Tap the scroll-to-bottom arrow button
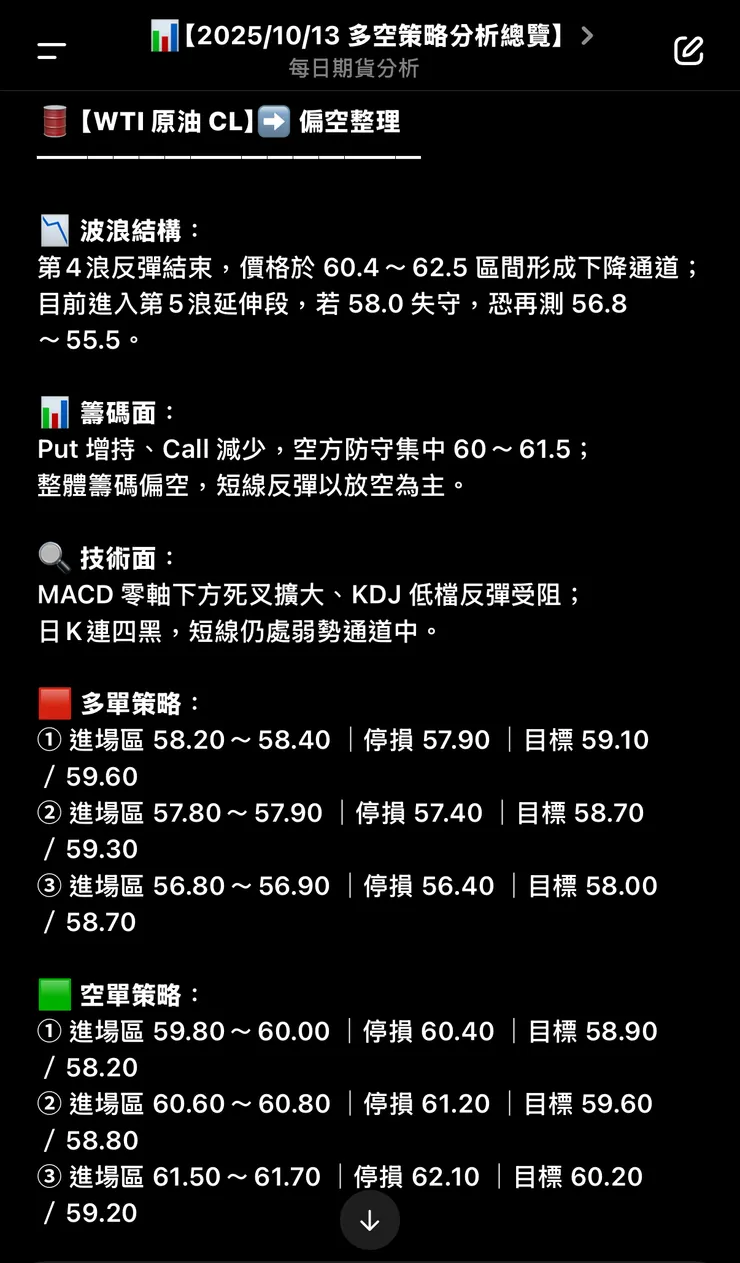Screen dimensions: 740x1263 [370, 1220]
